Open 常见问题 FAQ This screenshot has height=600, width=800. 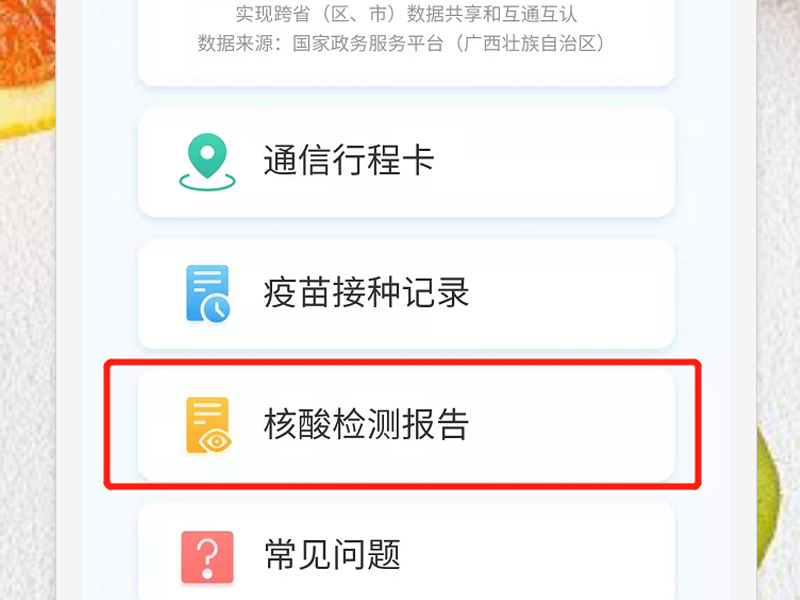[x=405, y=553]
